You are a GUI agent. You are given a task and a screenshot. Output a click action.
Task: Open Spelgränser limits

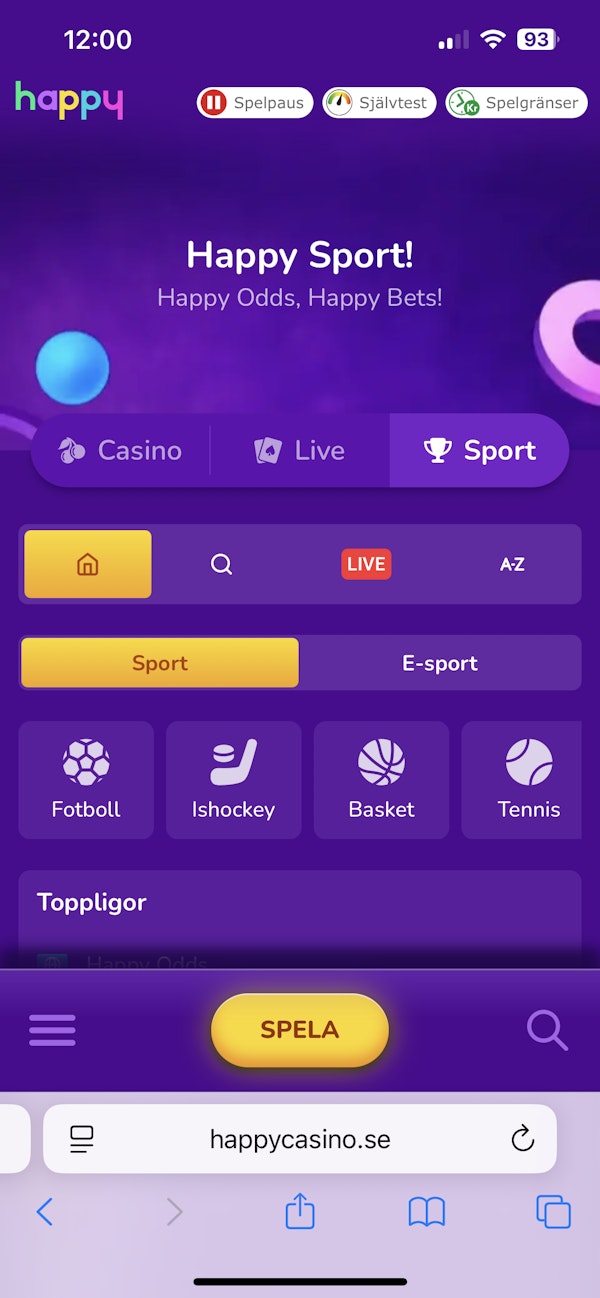(516, 103)
